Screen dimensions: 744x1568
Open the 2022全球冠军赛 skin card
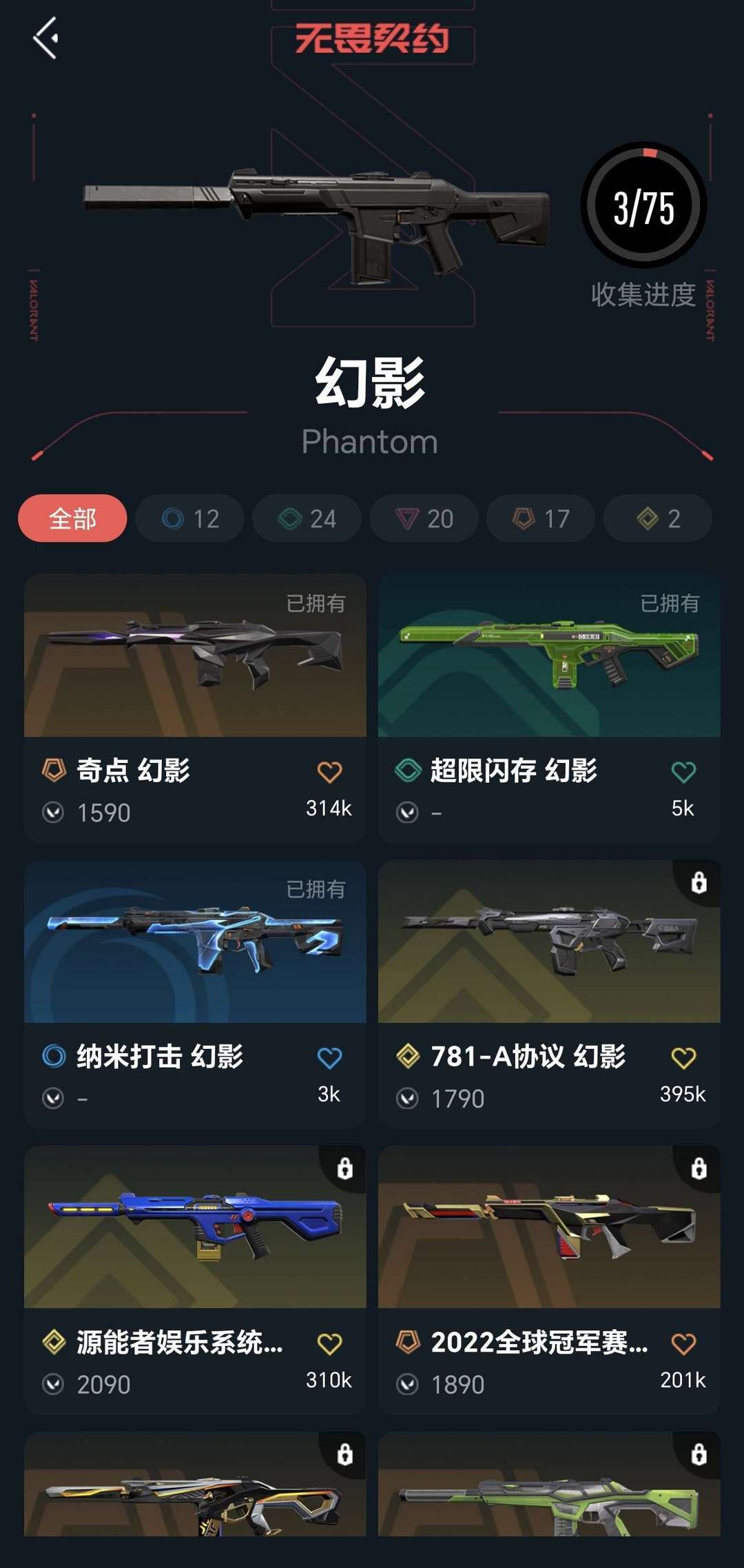pyautogui.click(x=549, y=1280)
